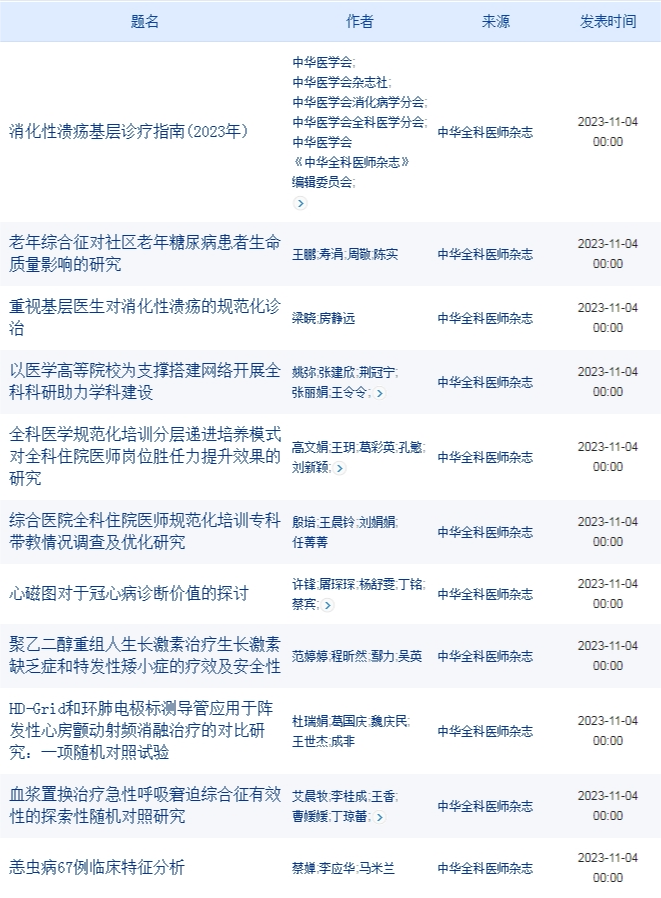Open article 恙虫病67例临床特征分析
This screenshot has height=898, width=661.
click(x=97, y=867)
